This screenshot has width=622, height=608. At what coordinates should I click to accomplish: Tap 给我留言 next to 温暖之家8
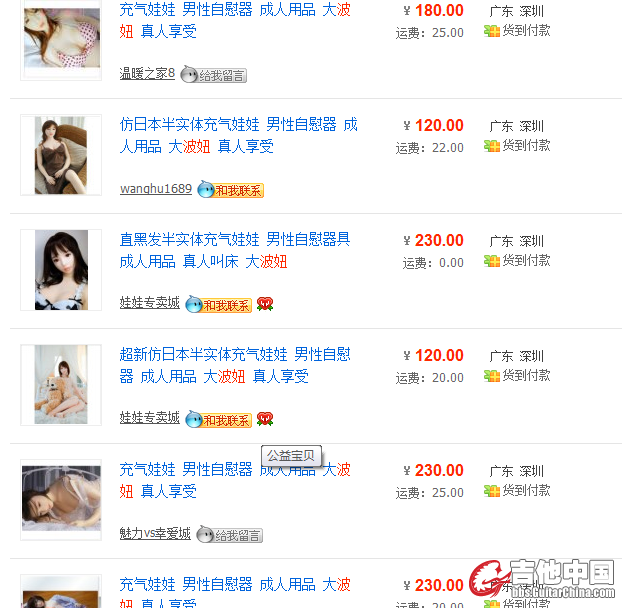[x=213, y=75]
